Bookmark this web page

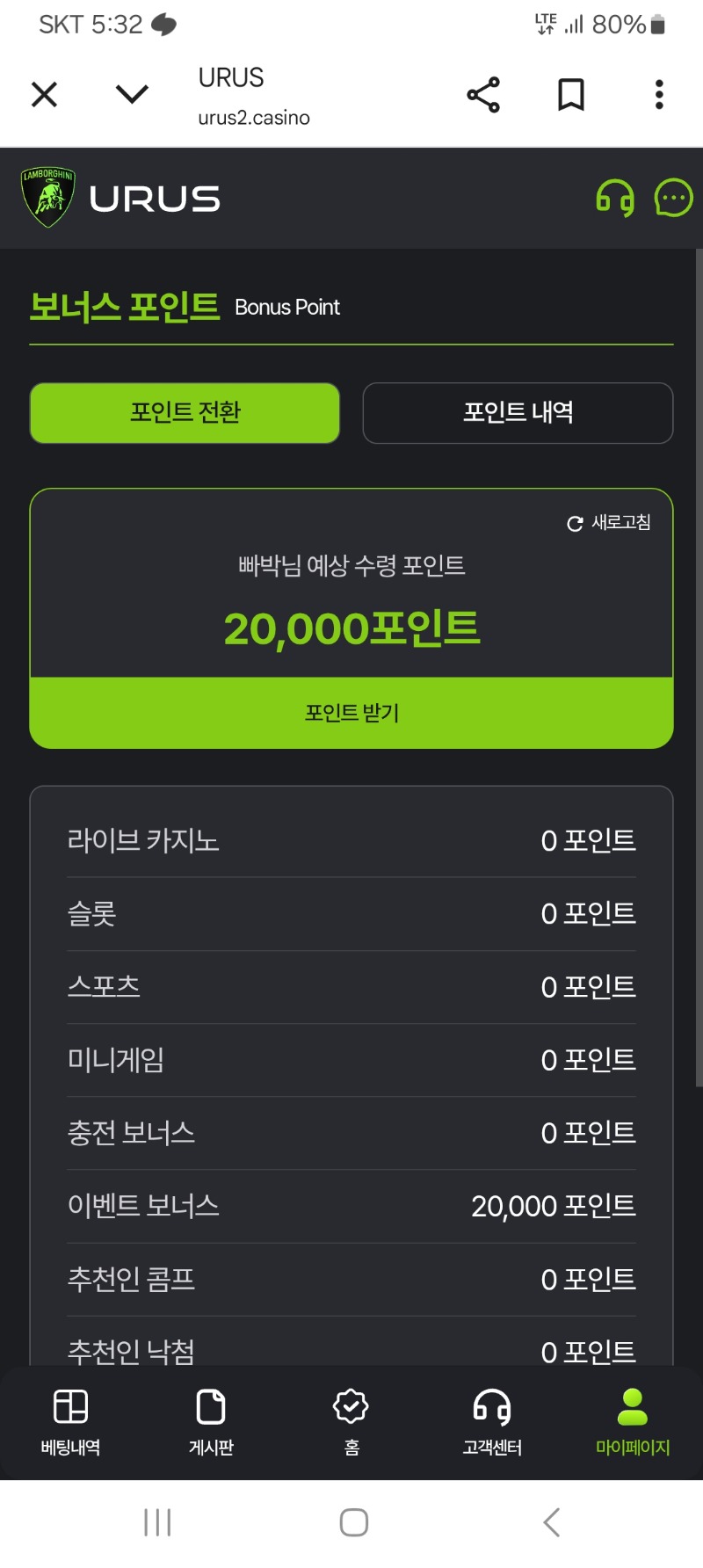tap(571, 94)
